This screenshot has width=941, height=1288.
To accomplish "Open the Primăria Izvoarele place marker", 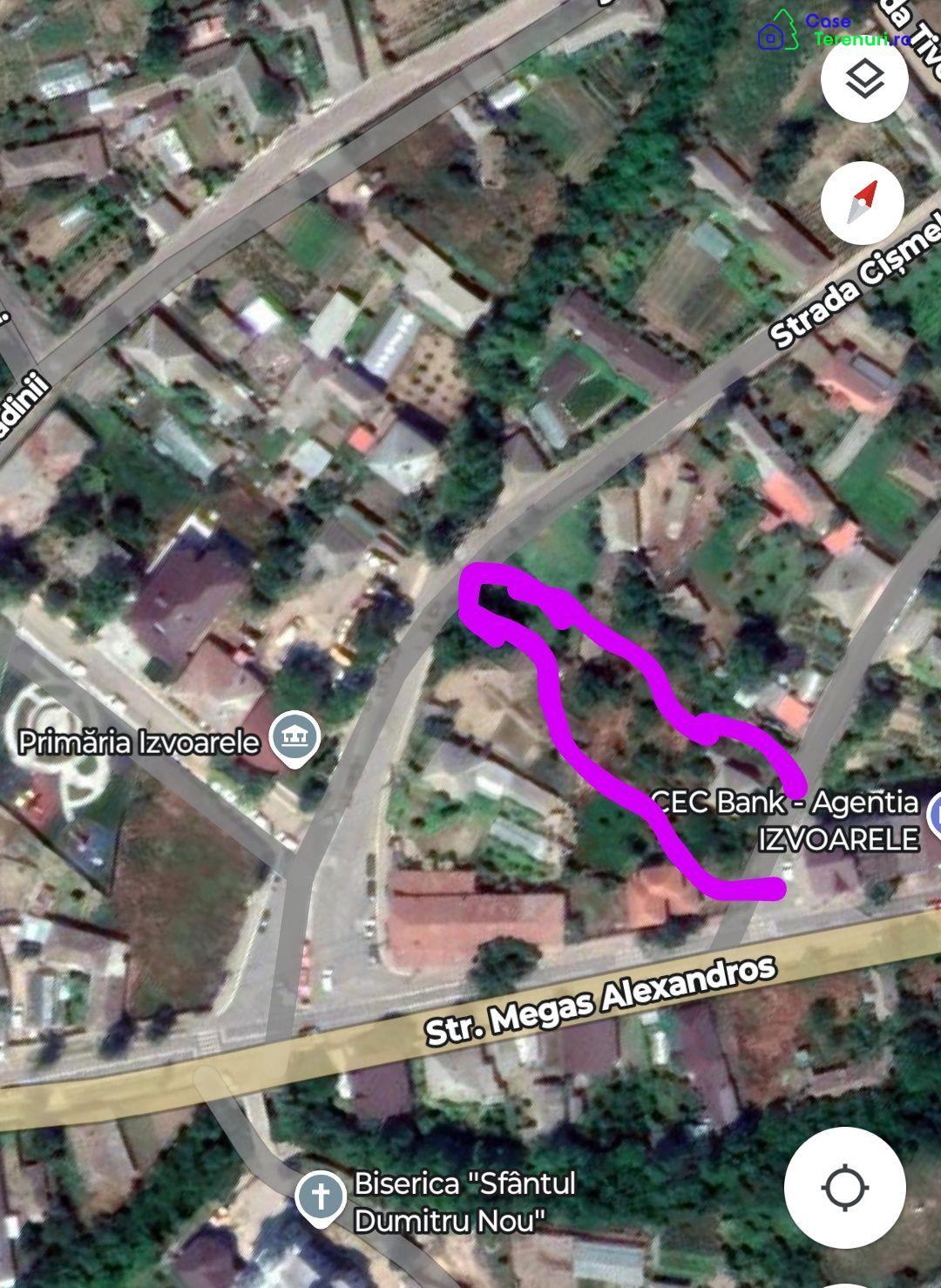I will pos(294,739).
